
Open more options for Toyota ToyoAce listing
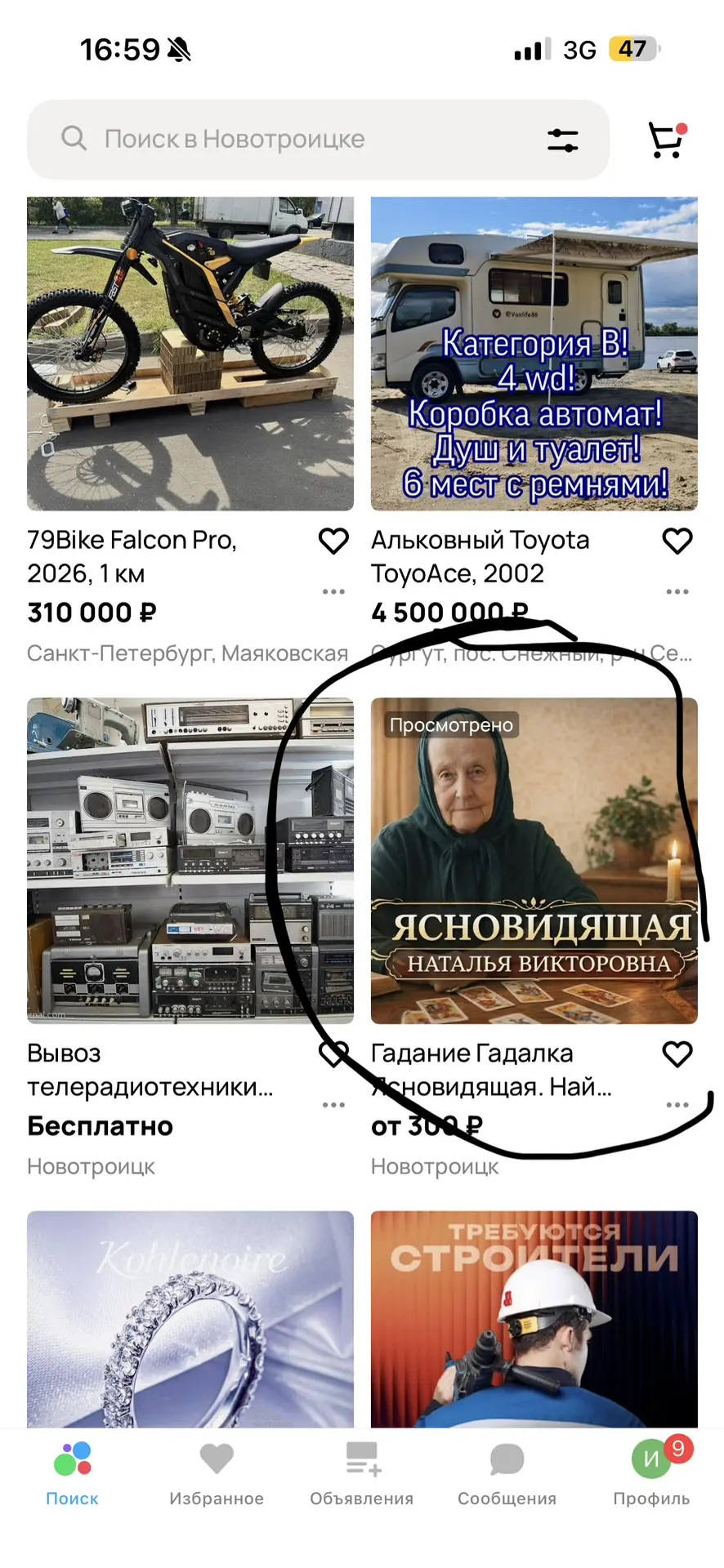coord(677,591)
